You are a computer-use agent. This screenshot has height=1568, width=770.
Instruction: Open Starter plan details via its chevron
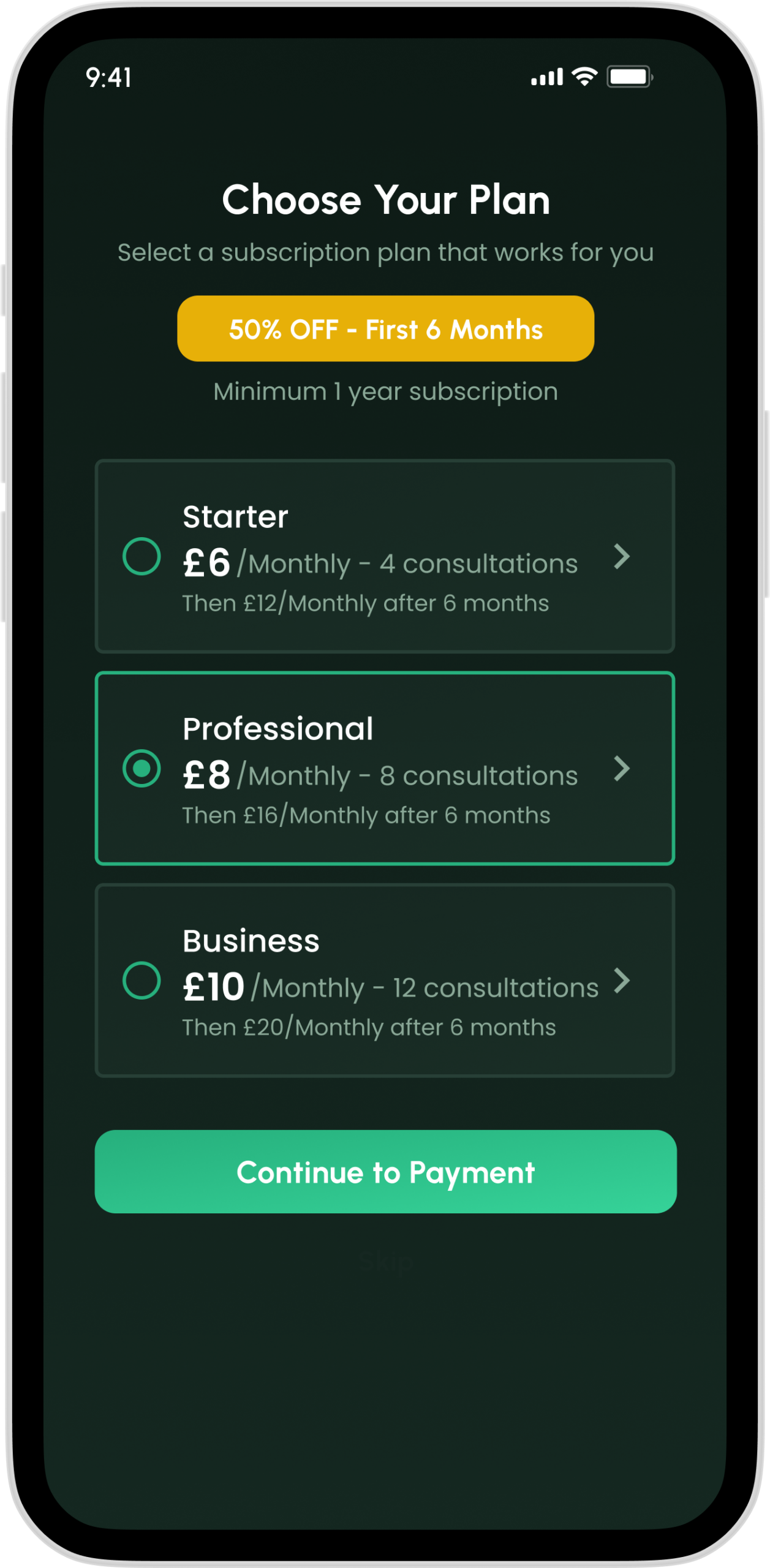(x=622, y=556)
